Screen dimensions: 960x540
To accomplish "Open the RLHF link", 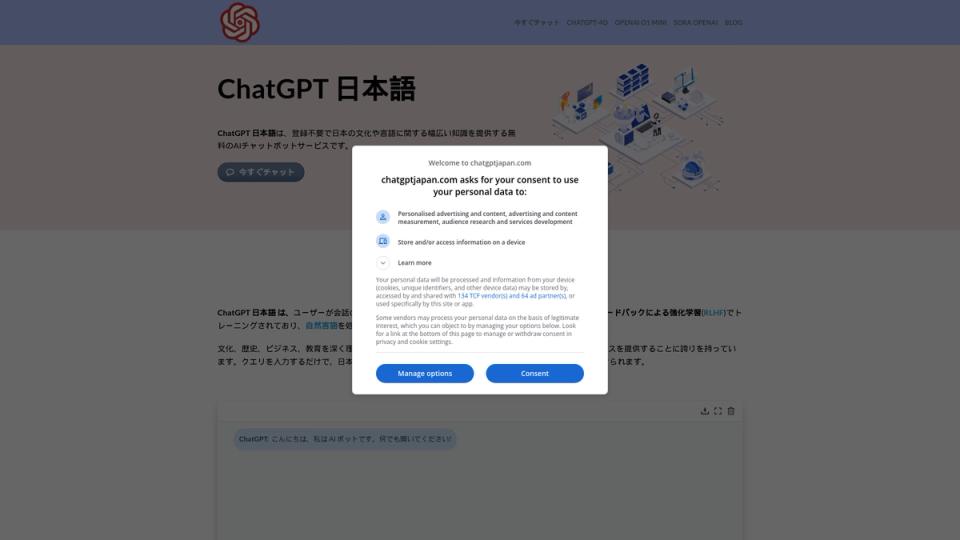I will [715, 313].
